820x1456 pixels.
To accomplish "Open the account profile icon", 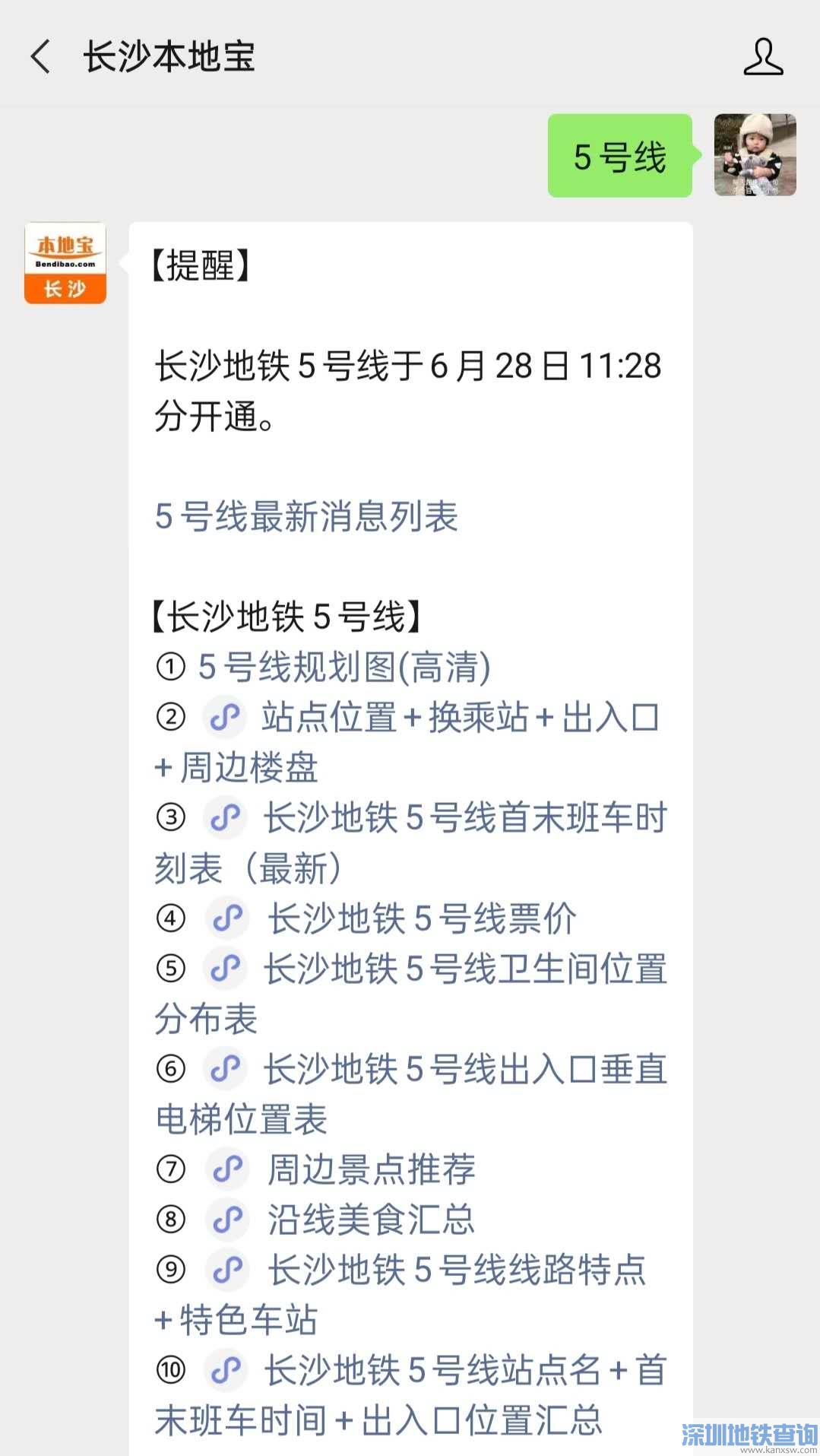I will [x=762, y=57].
